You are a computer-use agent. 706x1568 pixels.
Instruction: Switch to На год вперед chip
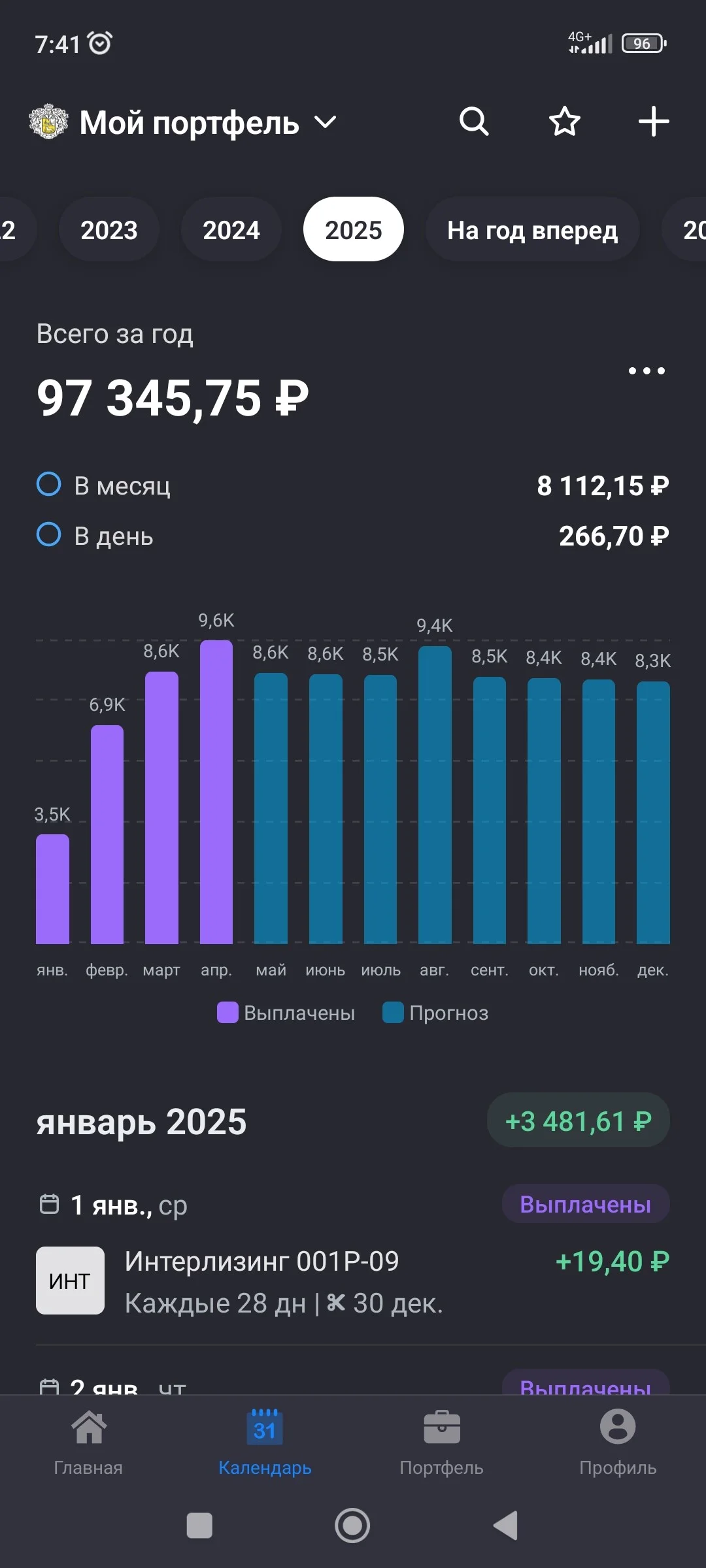coord(532,230)
